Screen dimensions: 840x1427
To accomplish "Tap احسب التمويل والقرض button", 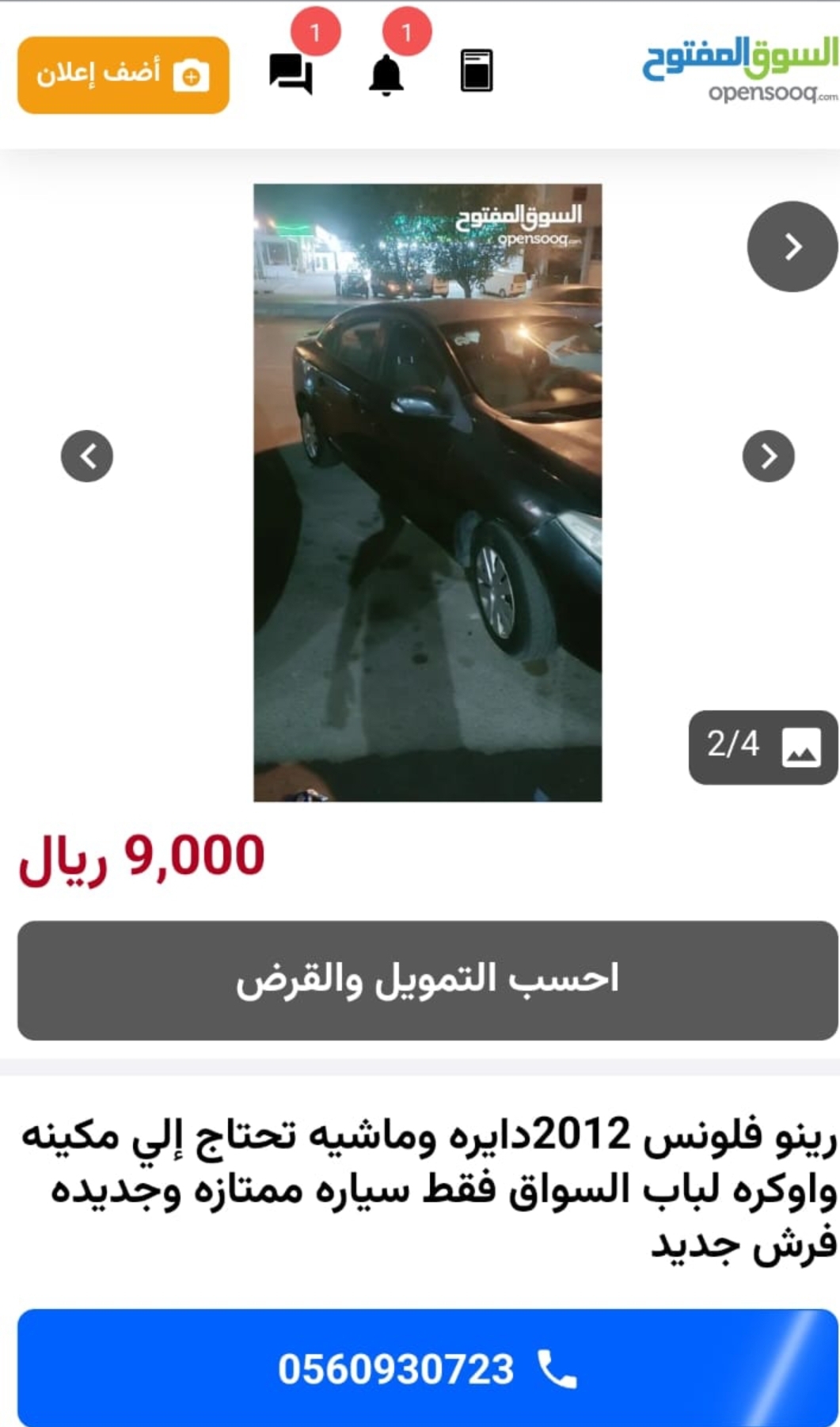I will click(428, 980).
